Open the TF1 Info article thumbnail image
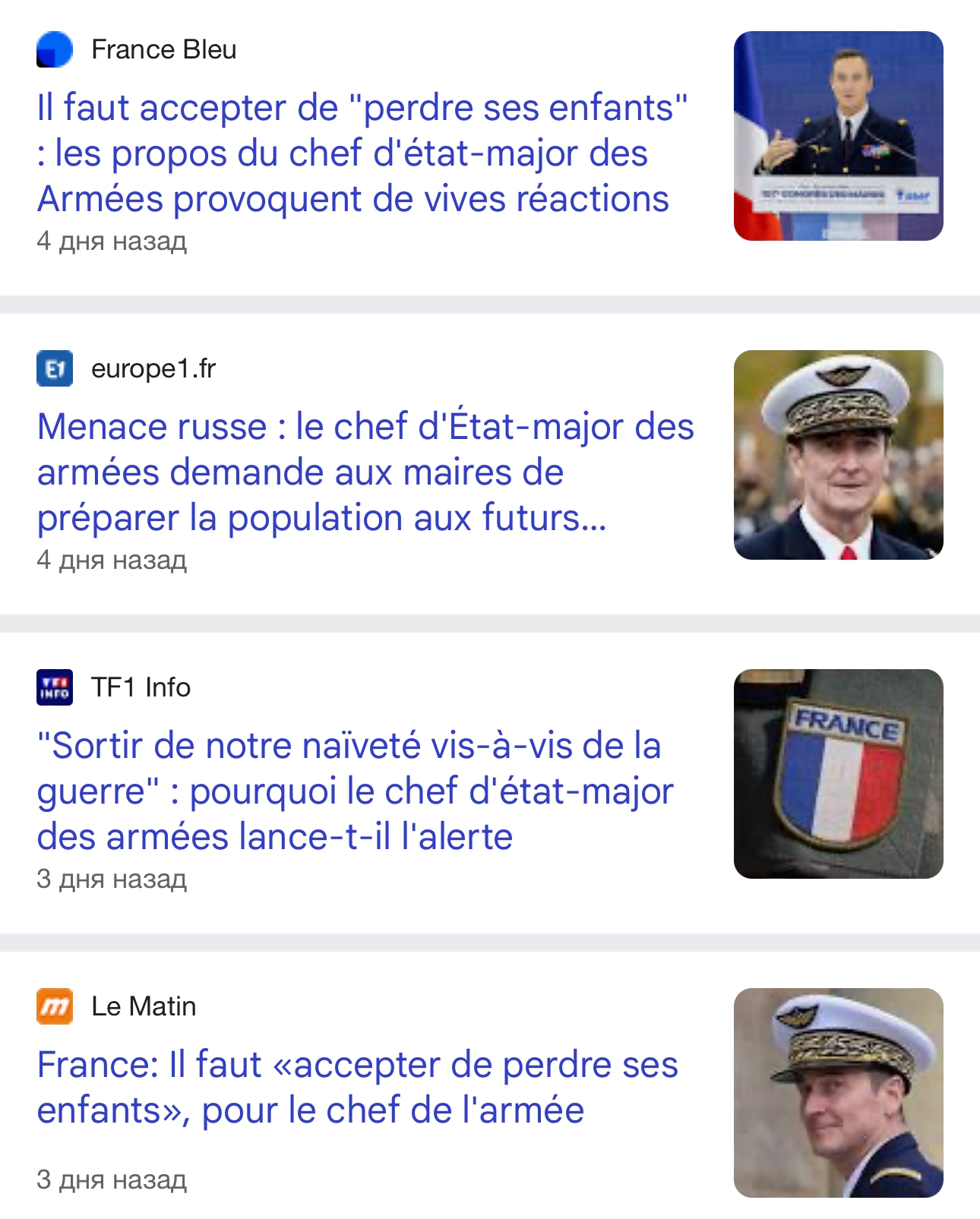The image size is (980, 1219). pos(838,774)
